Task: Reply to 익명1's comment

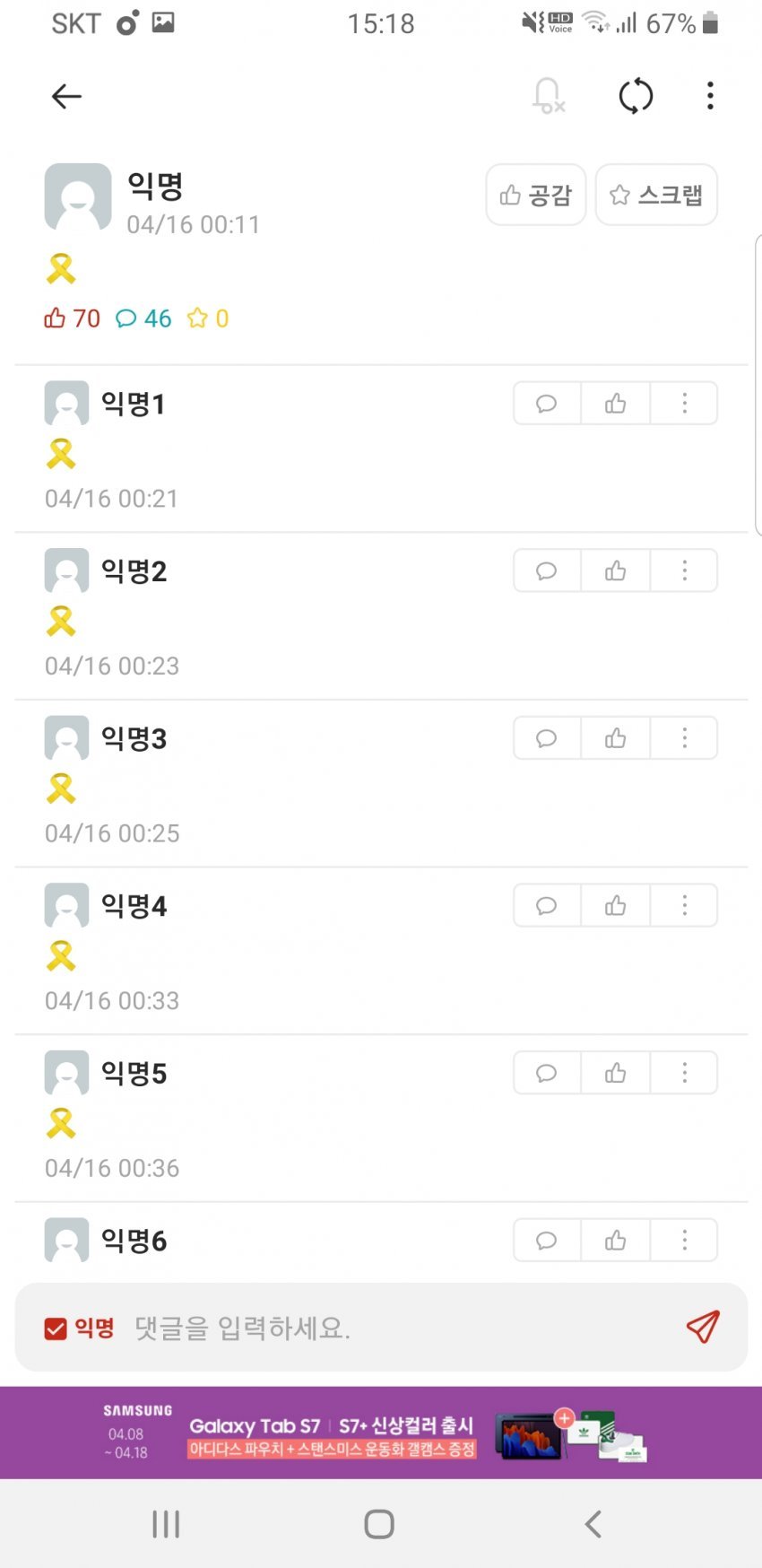Action: [x=547, y=404]
